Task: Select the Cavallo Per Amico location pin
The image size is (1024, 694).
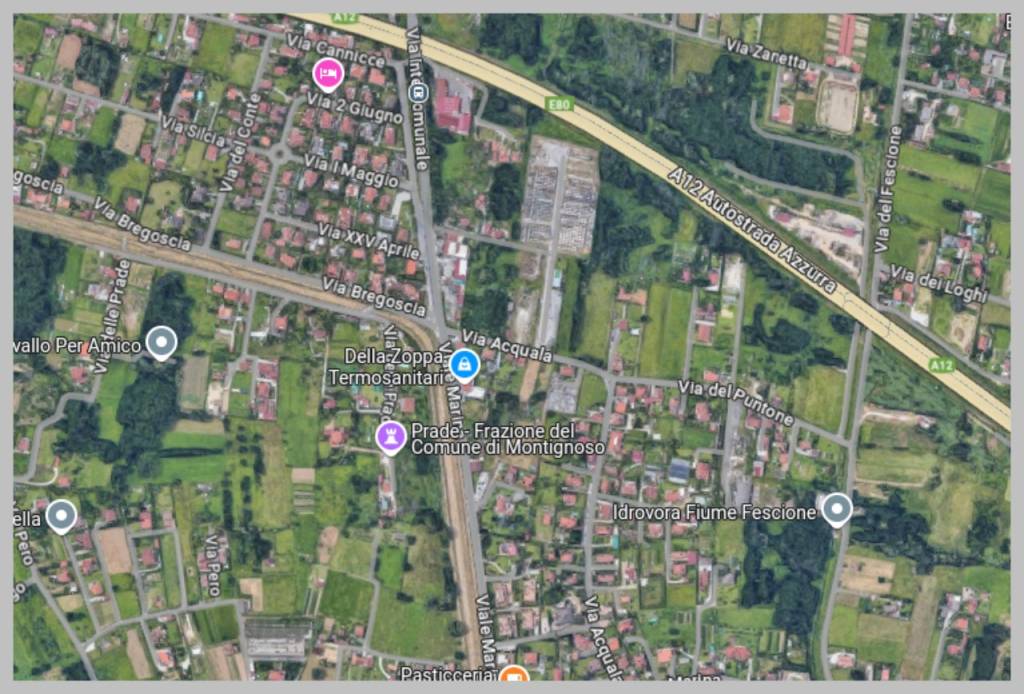Action: (x=160, y=343)
